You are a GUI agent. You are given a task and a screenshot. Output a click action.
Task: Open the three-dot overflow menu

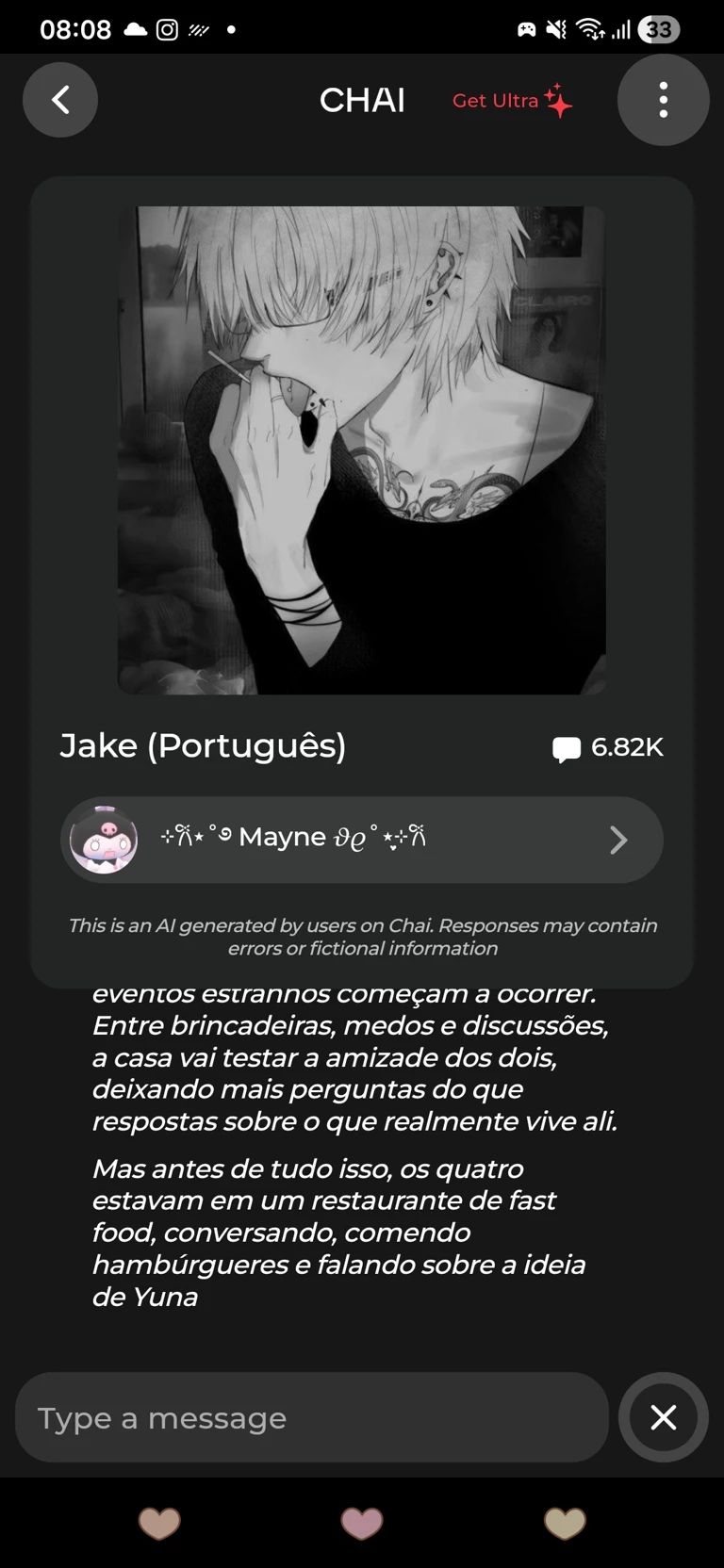coord(663,100)
